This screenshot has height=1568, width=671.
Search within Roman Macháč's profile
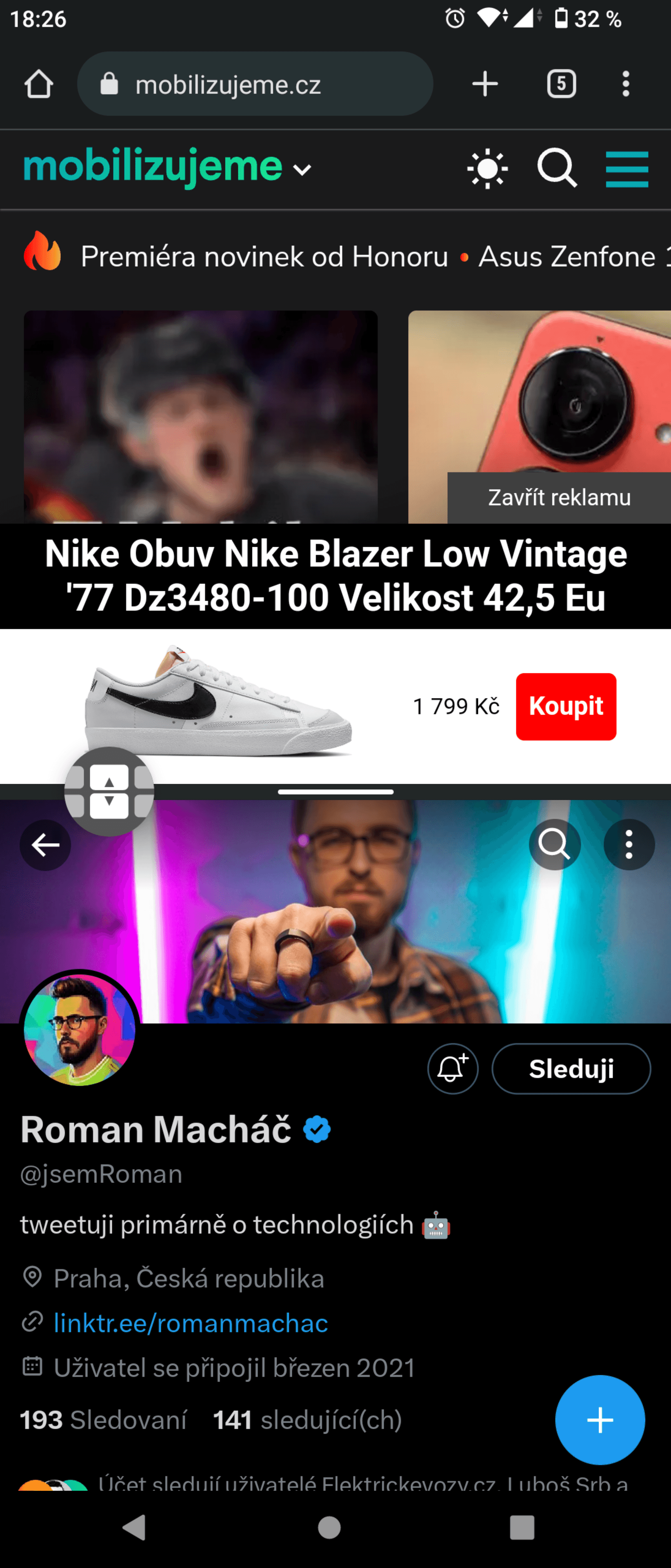point(554,845)
